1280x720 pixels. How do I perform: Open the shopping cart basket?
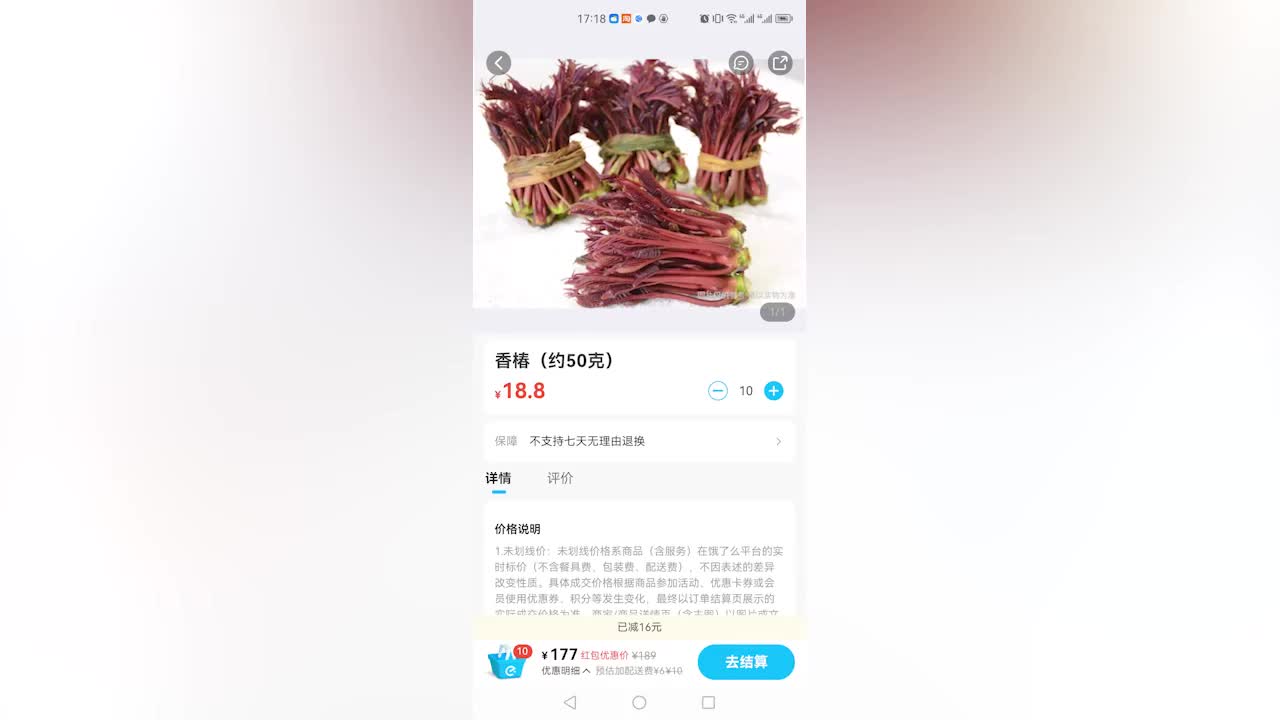508,662
